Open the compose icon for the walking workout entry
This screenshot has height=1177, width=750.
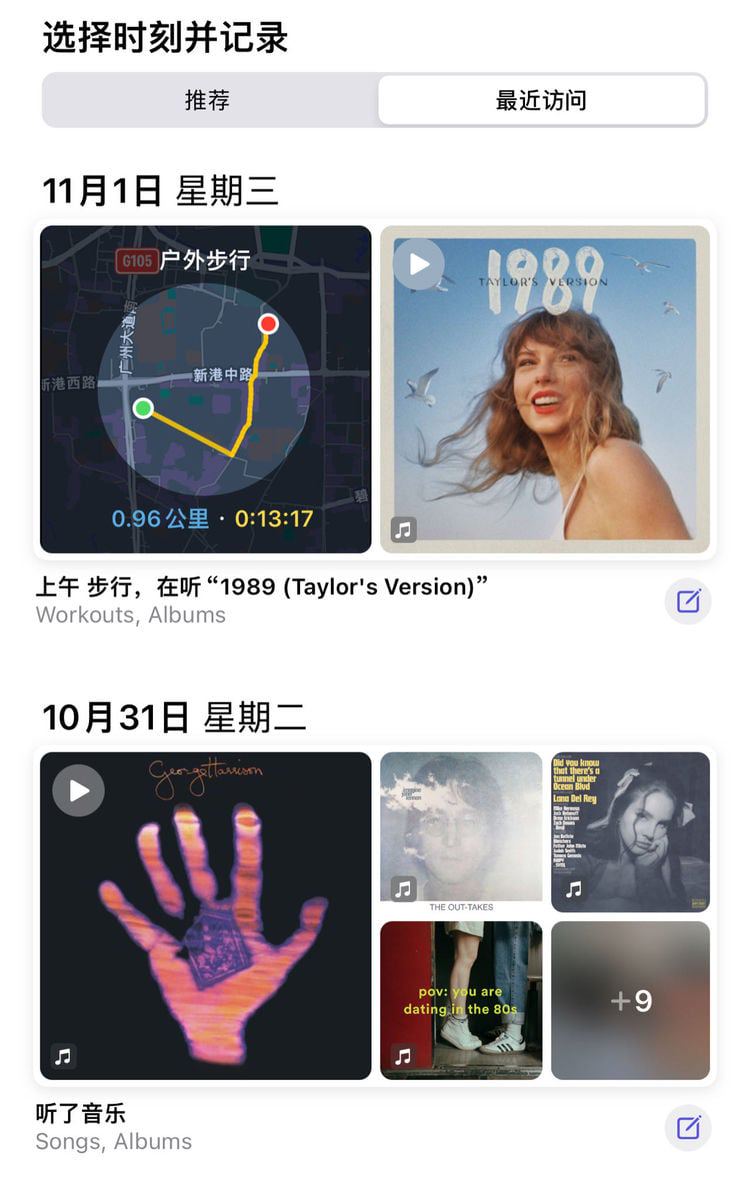click(x=687, y=600)
